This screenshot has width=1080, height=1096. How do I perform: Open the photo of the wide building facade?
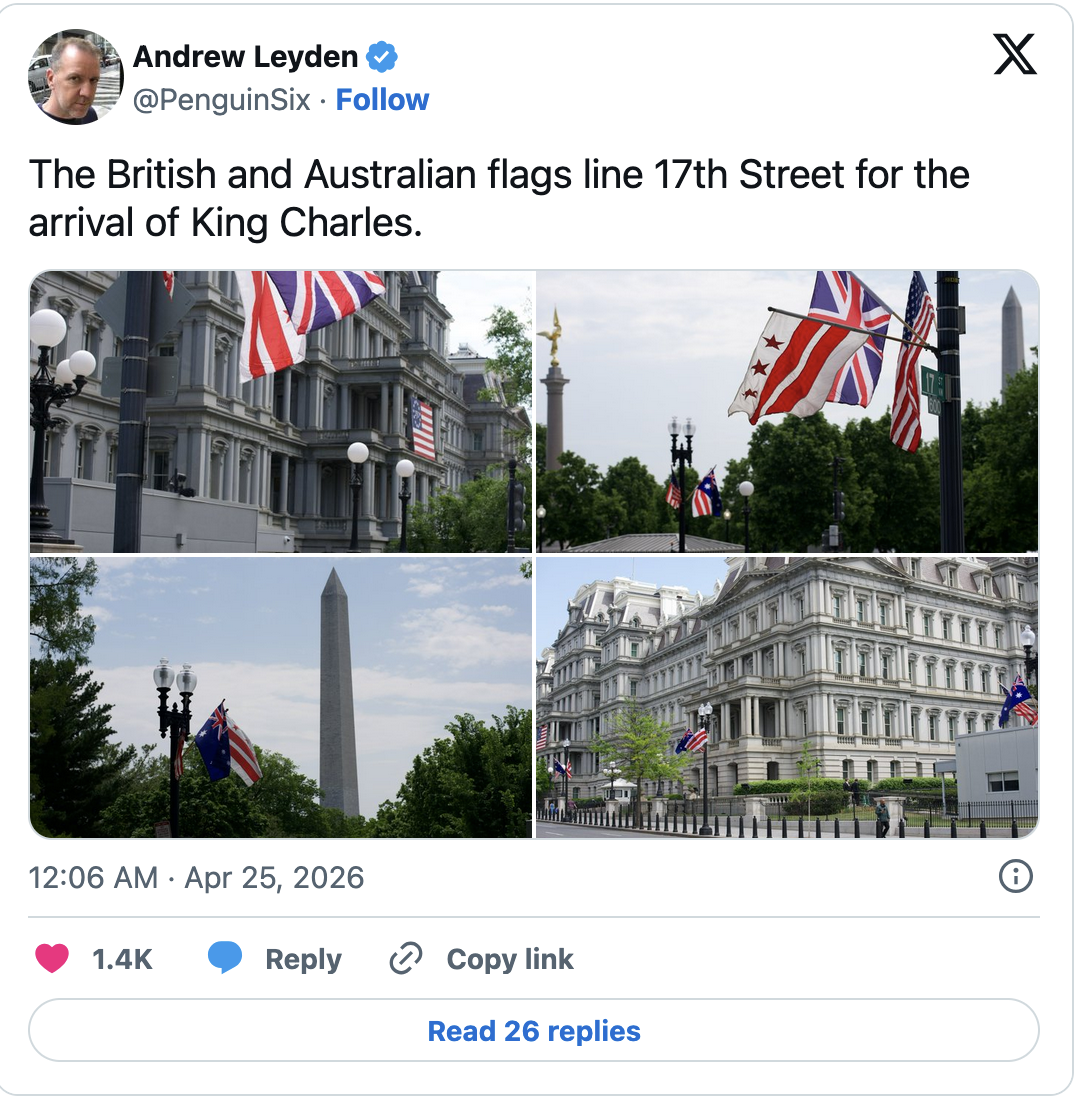click(x=787, y=697)
